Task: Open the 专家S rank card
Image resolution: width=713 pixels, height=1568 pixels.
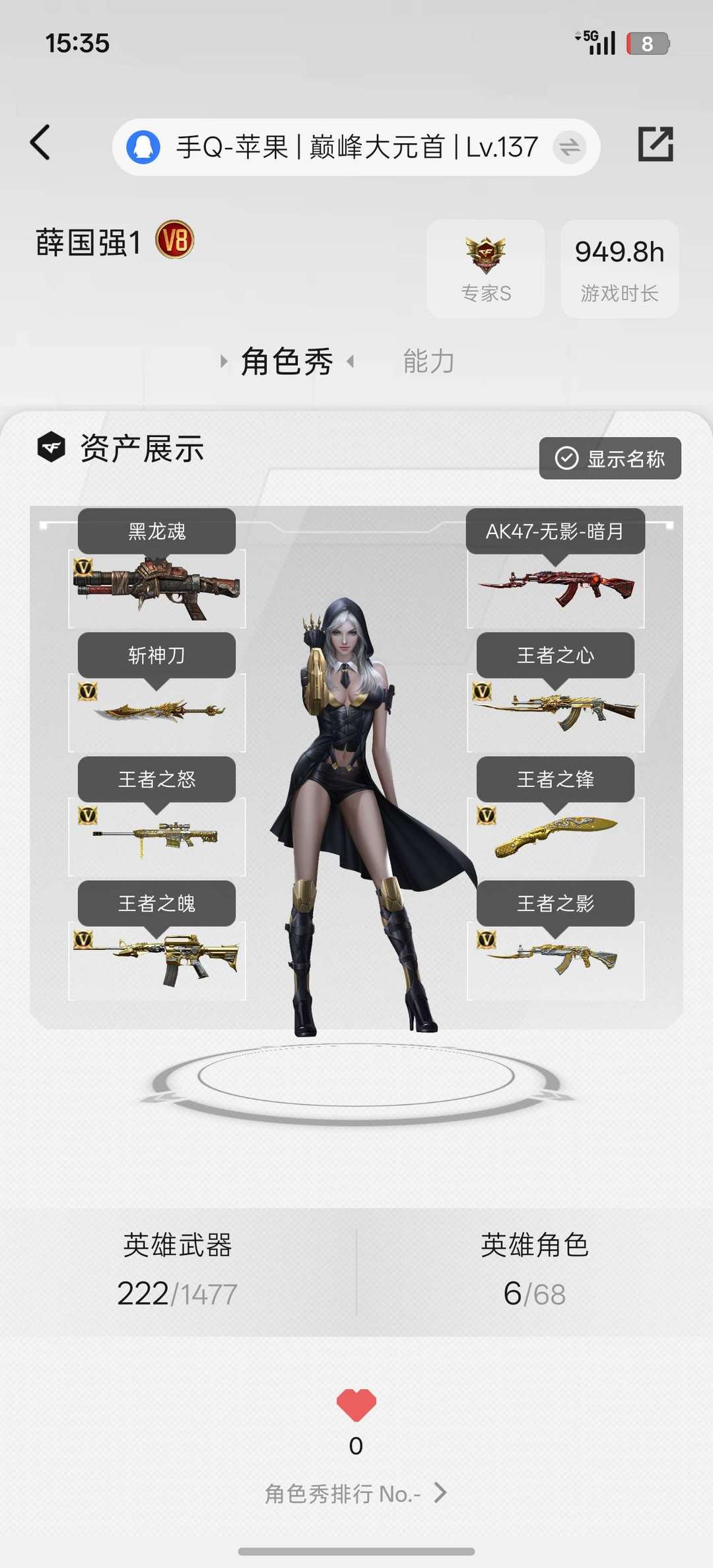Action: pos(486,269)
